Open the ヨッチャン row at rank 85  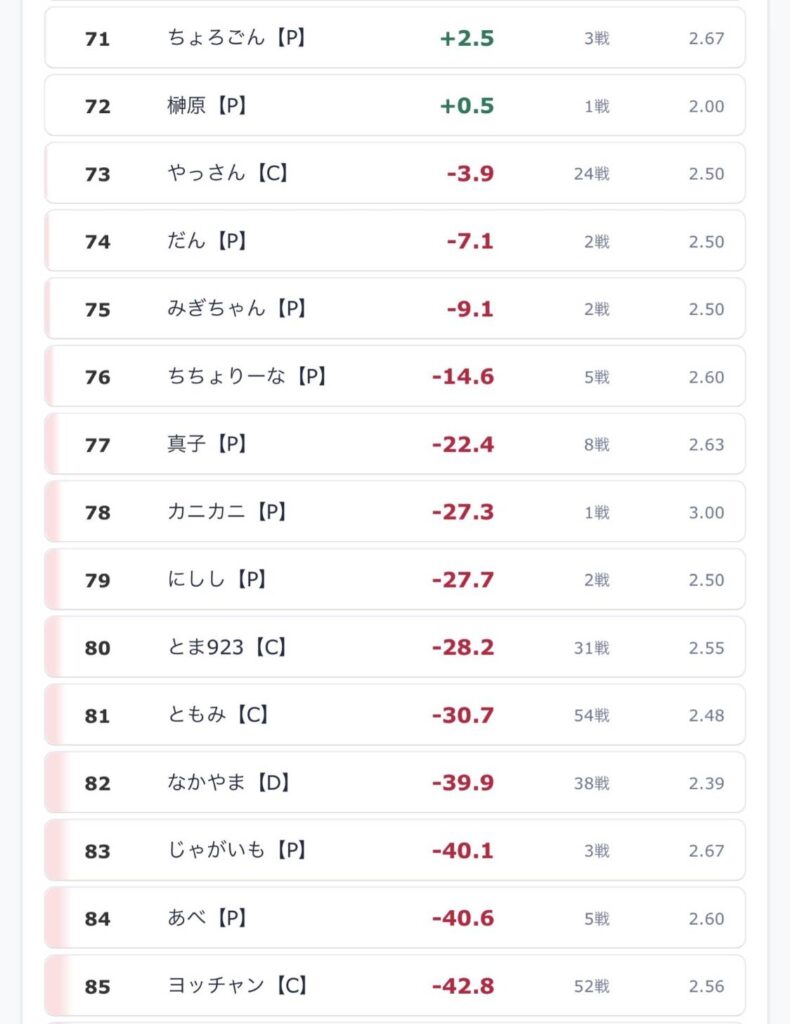pos(395,985)
